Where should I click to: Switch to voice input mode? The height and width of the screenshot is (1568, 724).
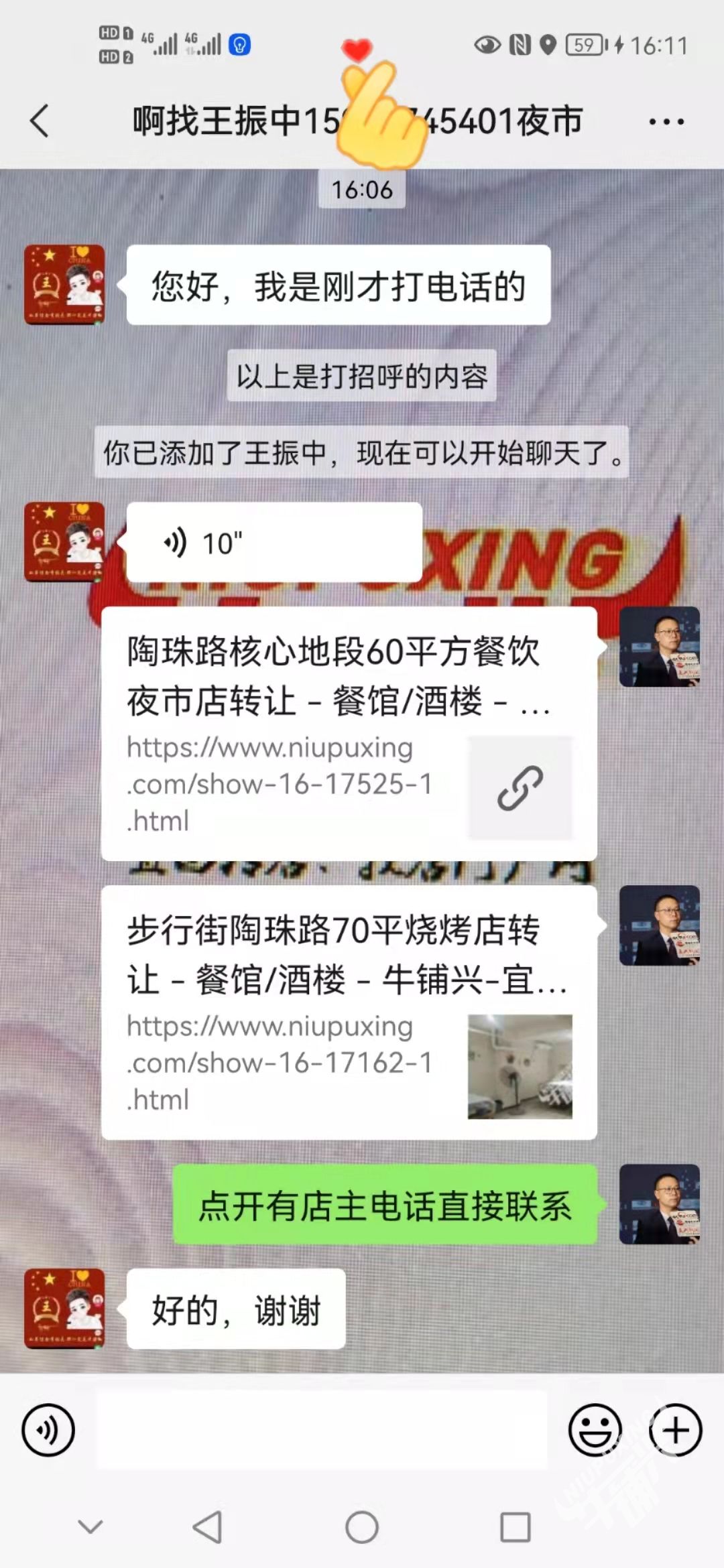(48, 1429)
